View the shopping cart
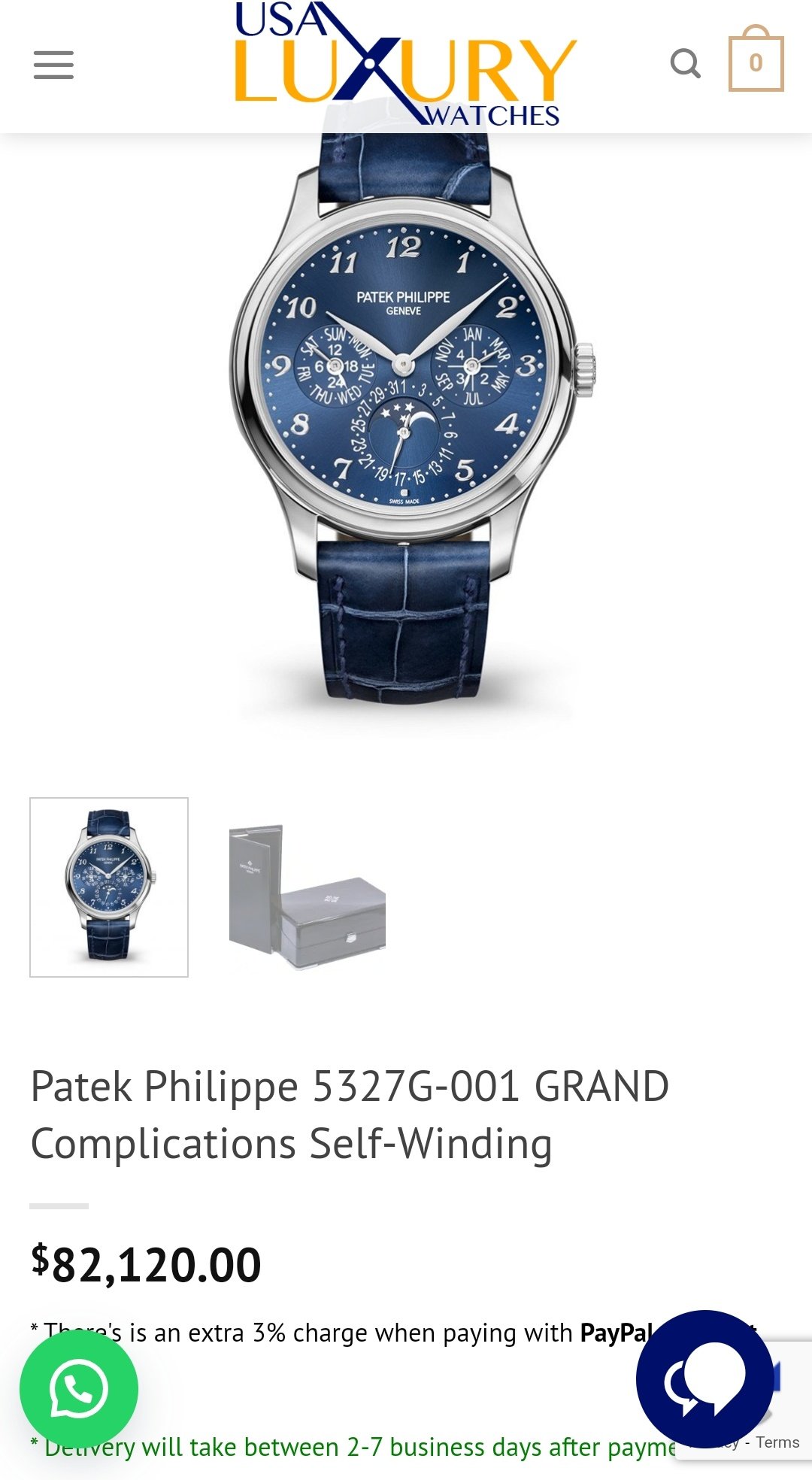Screen dimensions: 812x1480 point(756,62)
